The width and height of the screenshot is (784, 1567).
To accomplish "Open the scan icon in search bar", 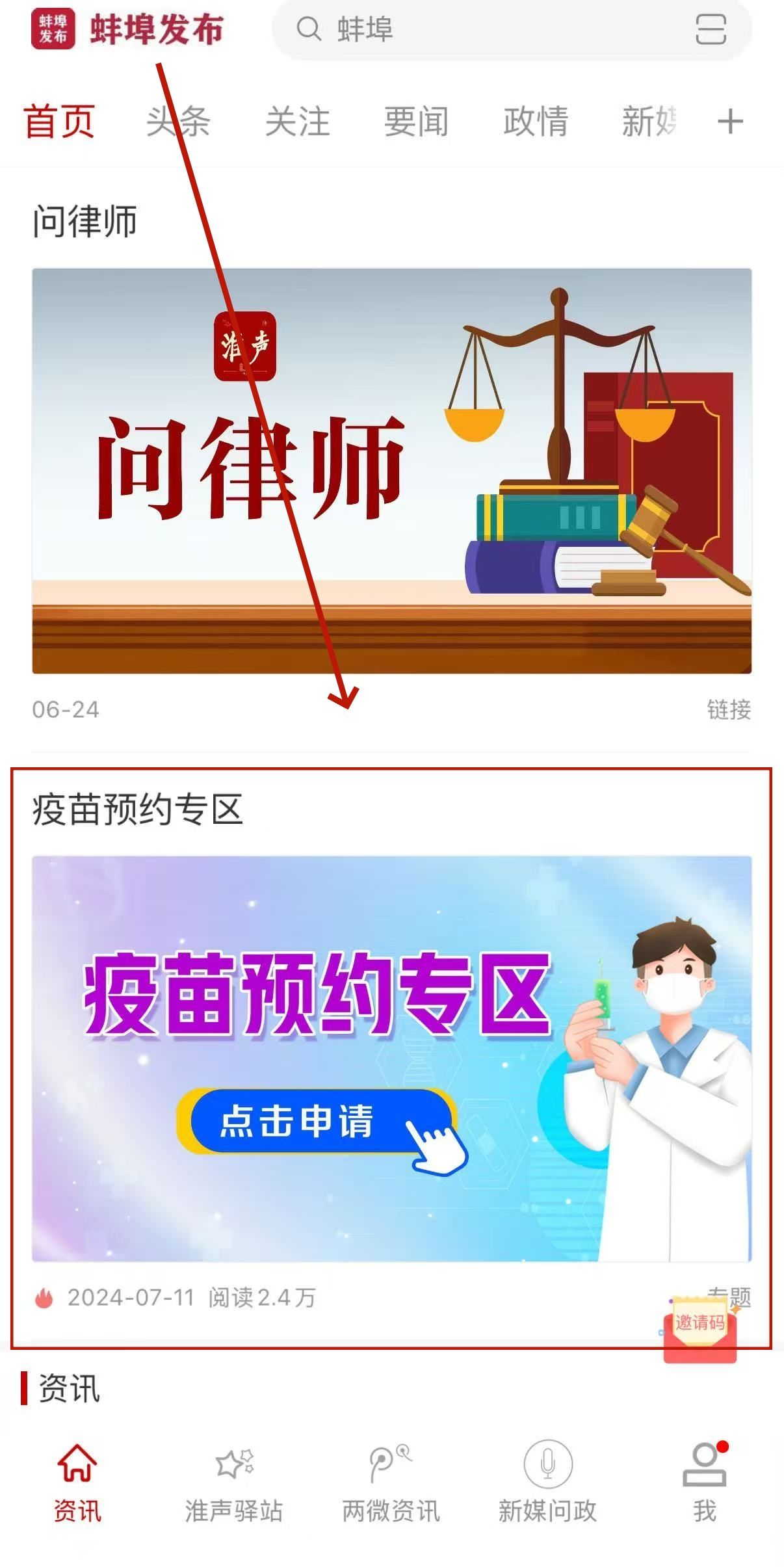I will [710, 30].
